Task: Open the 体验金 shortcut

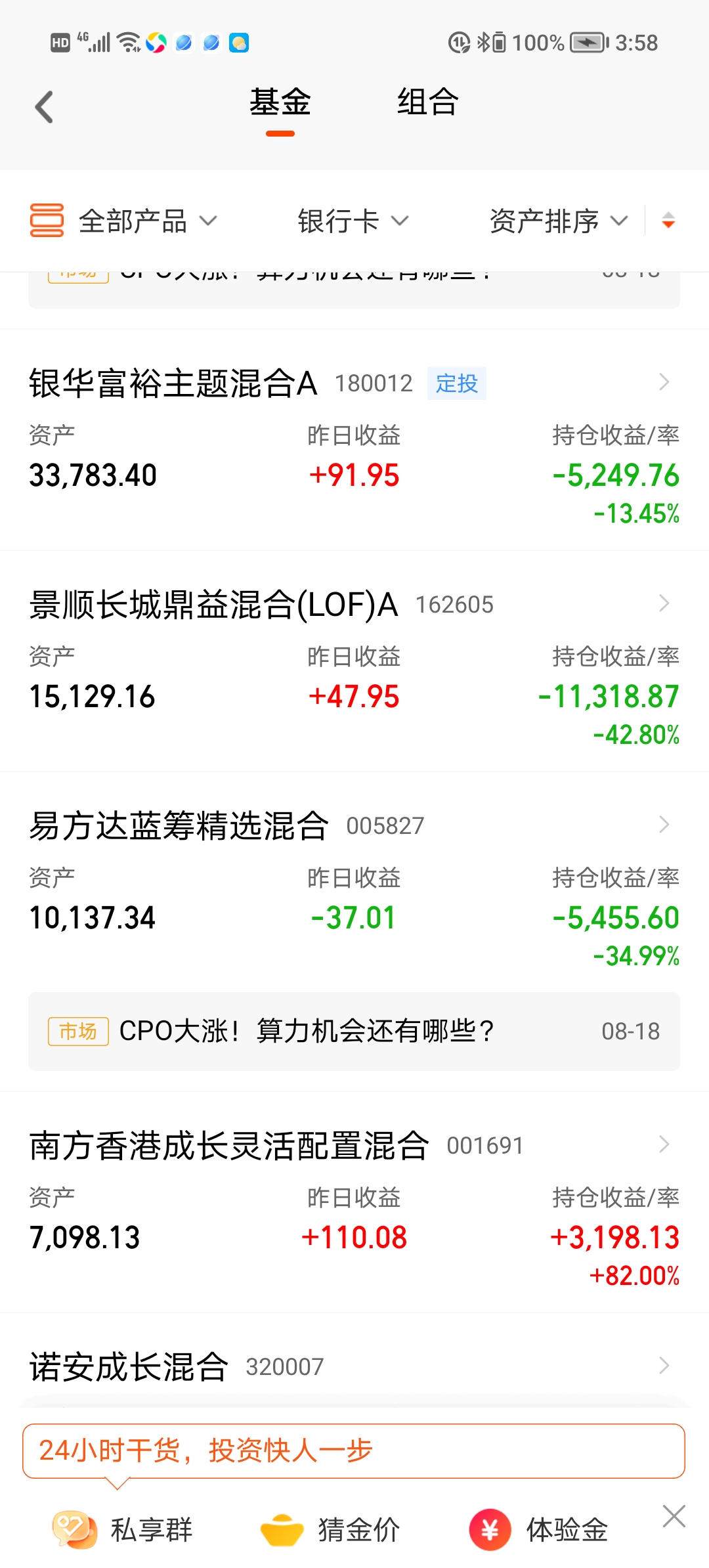Action: click(539, 1530)
